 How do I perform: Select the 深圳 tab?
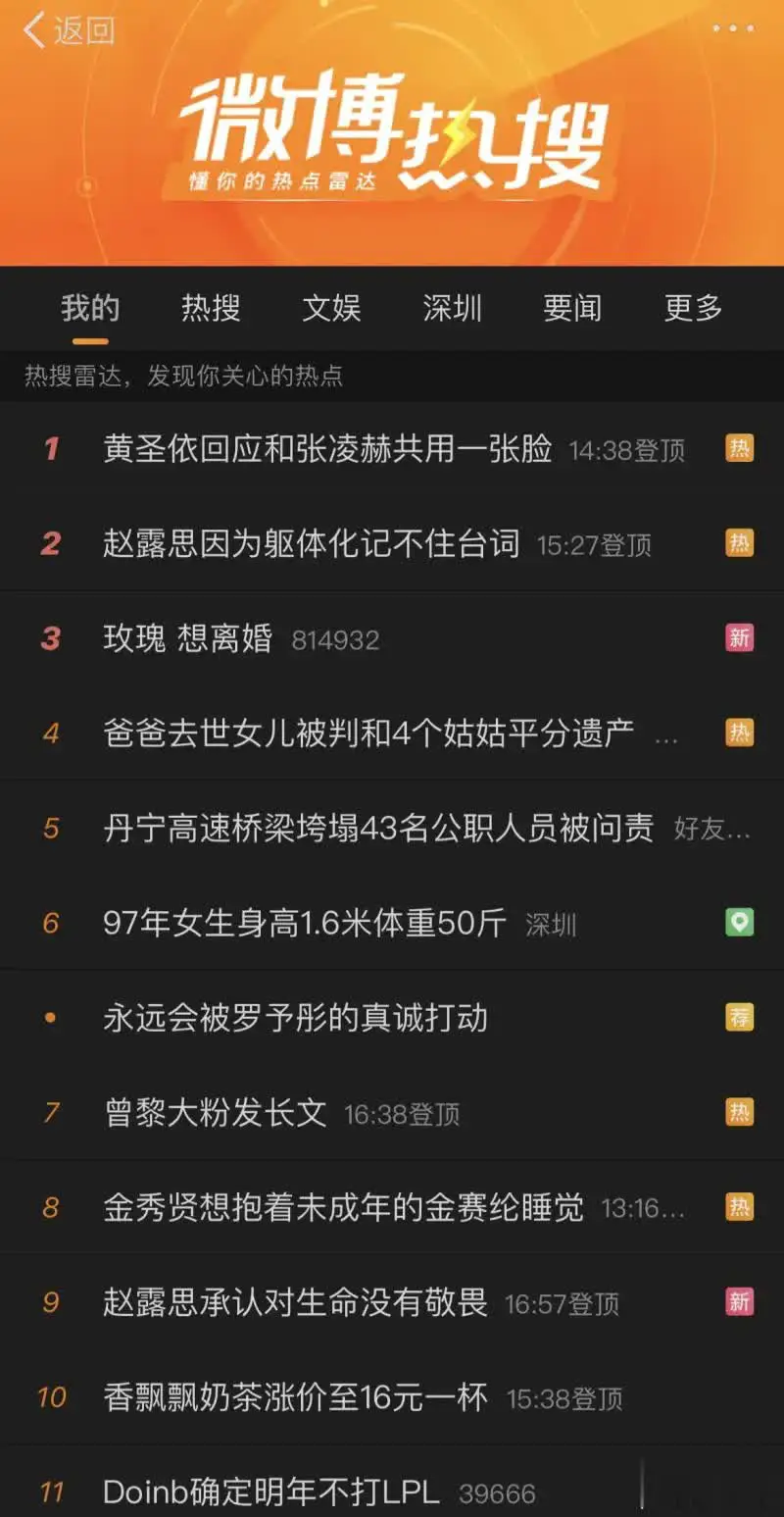pyautogui.click(x=452, y=308)
